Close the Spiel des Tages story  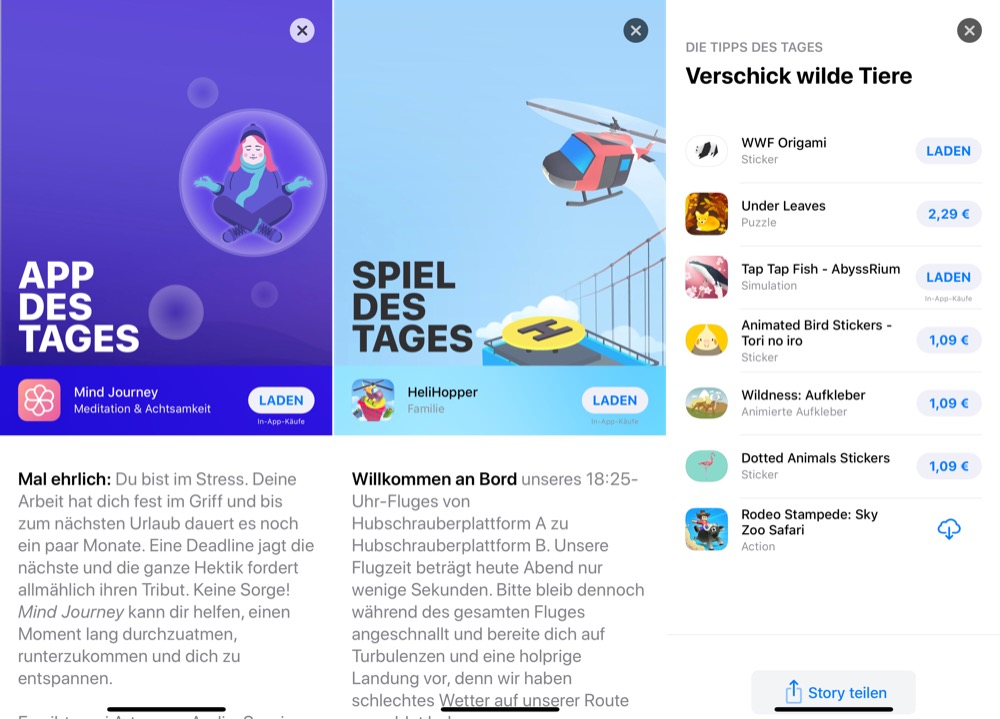coord(635,31)
